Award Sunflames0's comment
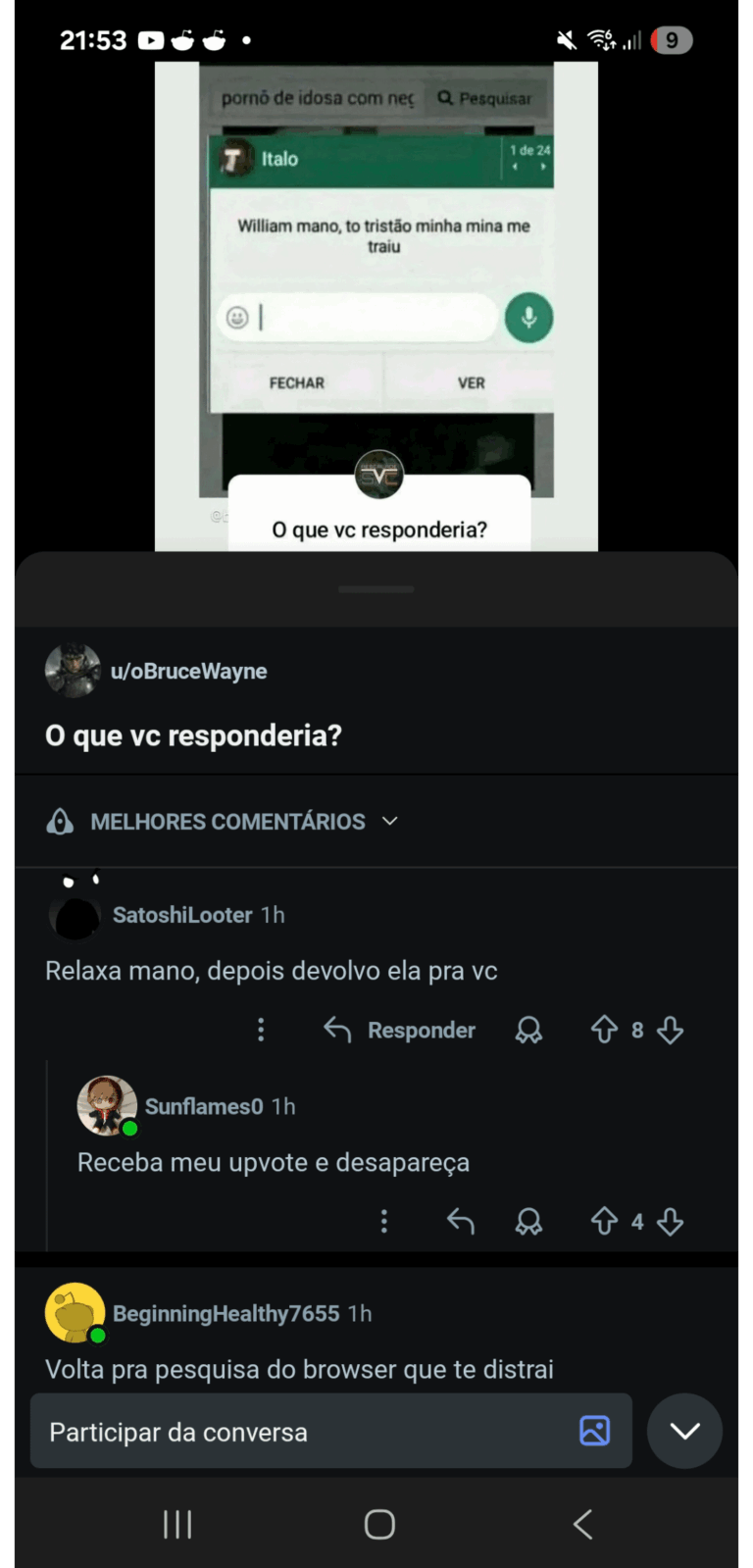This screenshot has height=1568, width=753. [x=528, y=1221]
